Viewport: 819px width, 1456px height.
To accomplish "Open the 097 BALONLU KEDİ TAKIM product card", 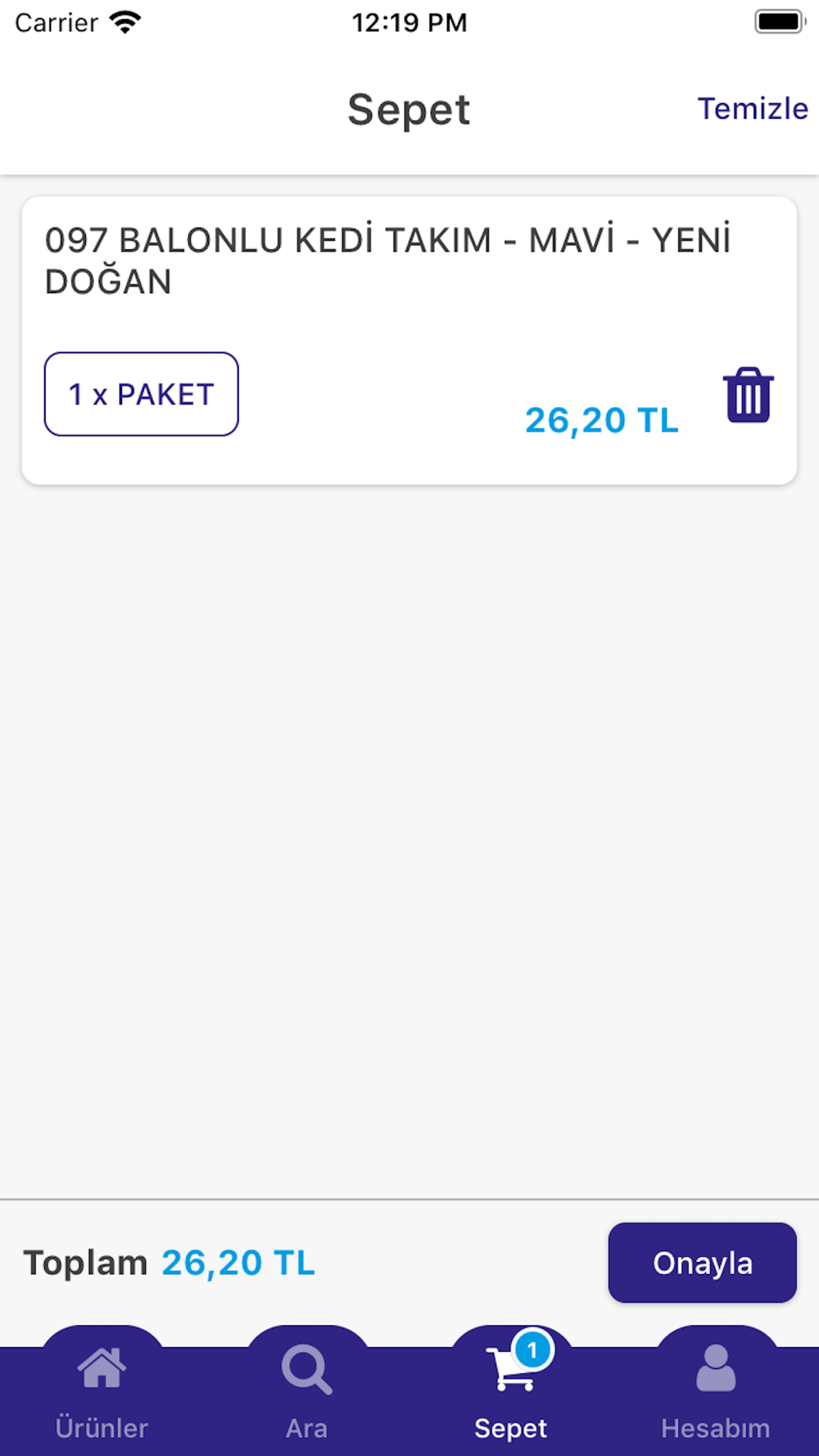I will point(409,341).
